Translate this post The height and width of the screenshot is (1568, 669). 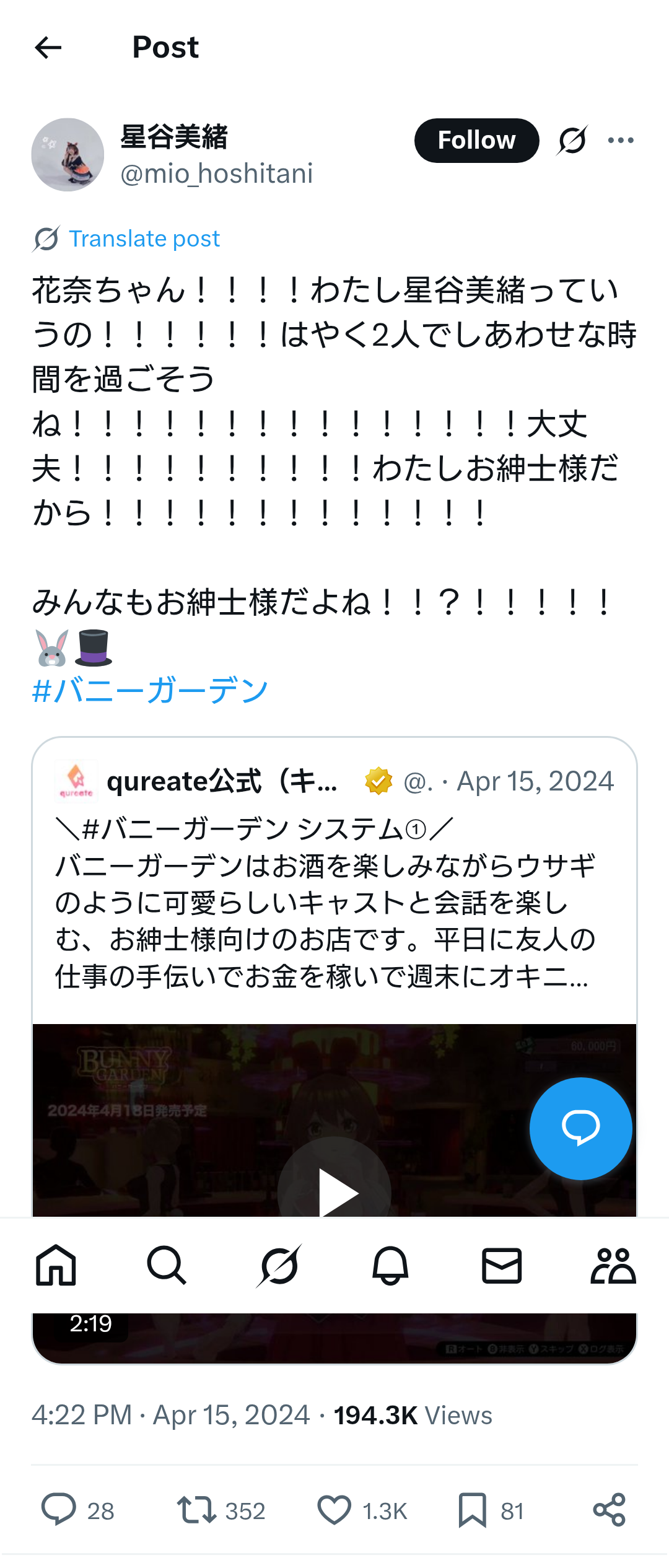[144, 239]
